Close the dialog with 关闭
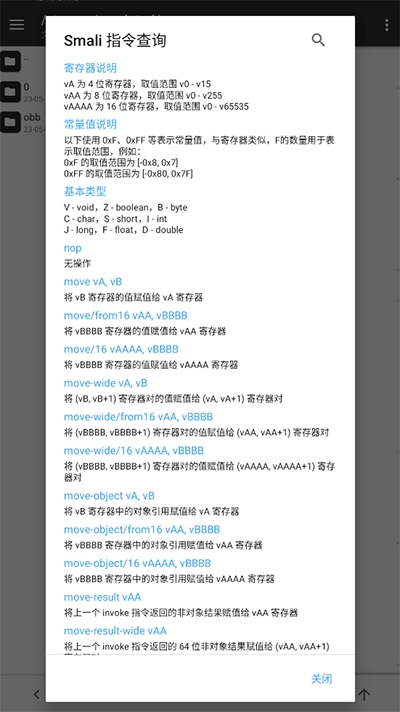Viewport: 400px width, 712px height. (321, 678)
